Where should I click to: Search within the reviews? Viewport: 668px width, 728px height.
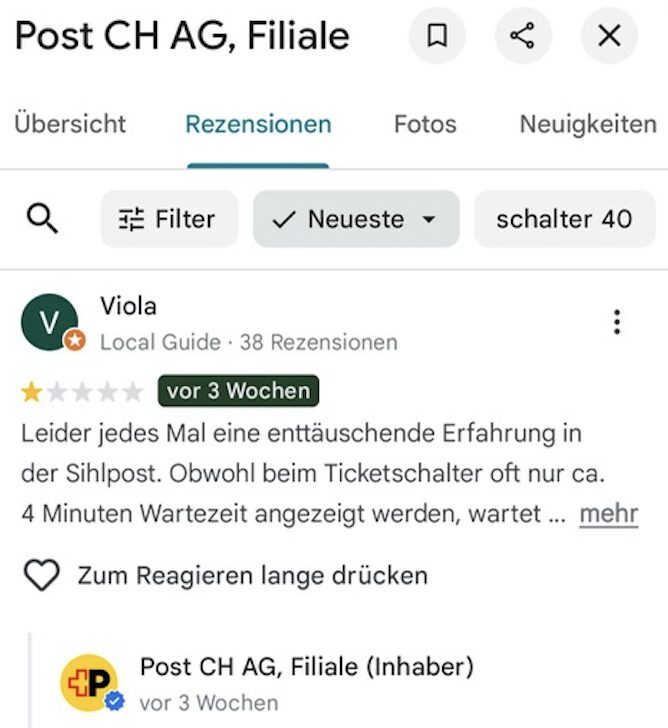(43, 219)
